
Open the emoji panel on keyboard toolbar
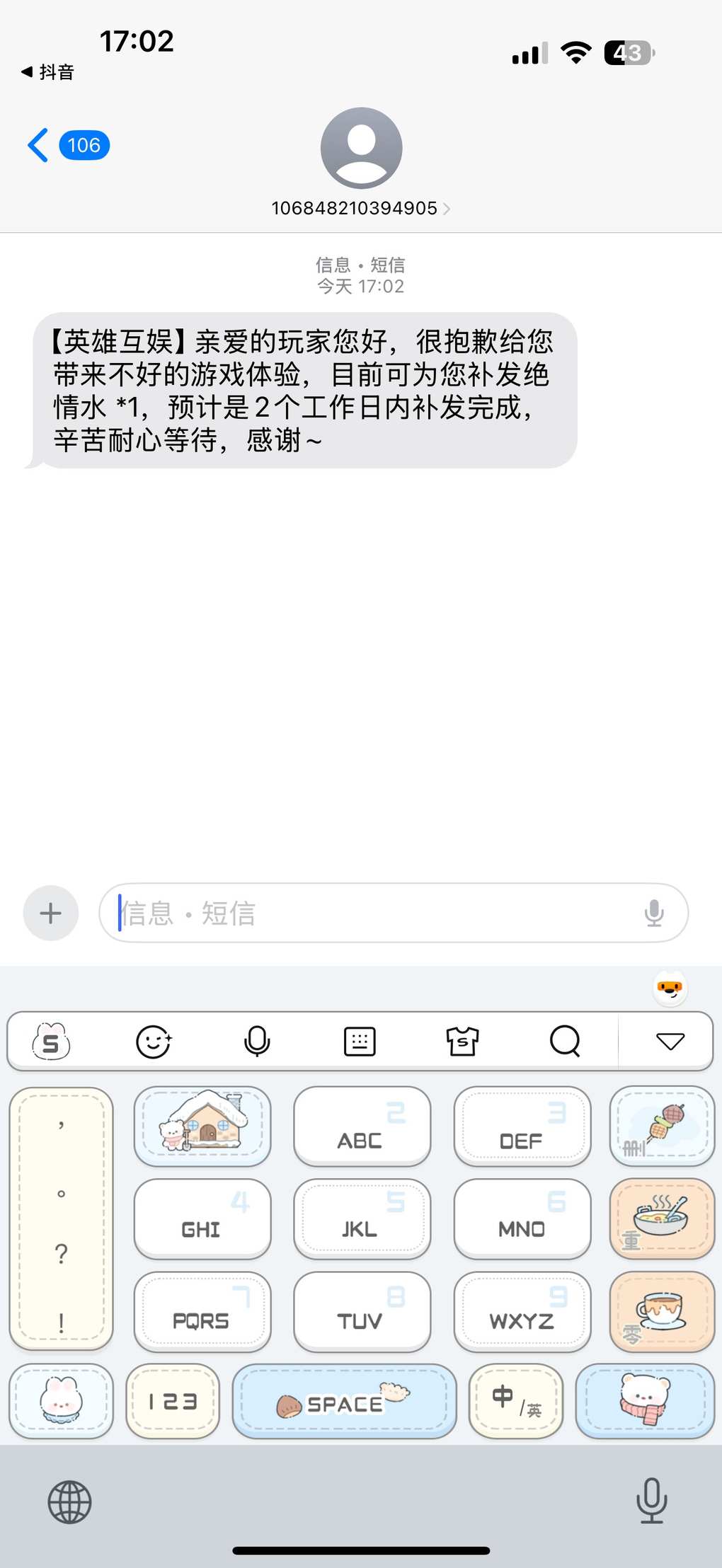tap(153, 1042)
